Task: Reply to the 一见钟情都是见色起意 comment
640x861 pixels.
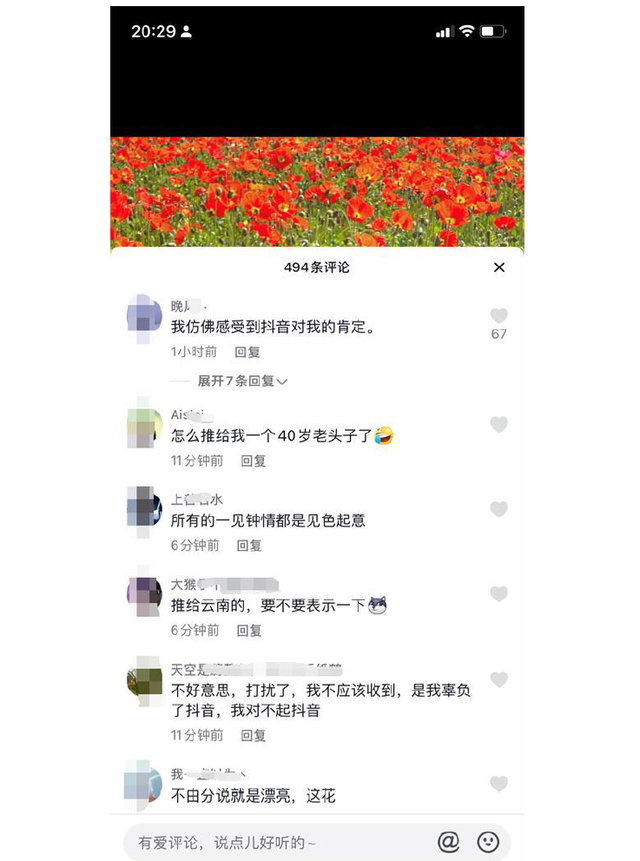Action: pyautogui.click(x=249, y=546)
